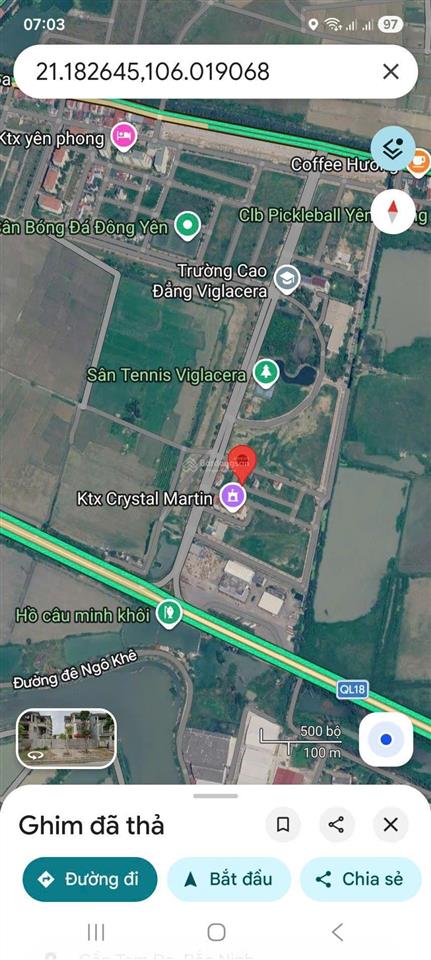
Task: Clear the search with the X icon
Action: pyautogui.click(x=391, y=72)
